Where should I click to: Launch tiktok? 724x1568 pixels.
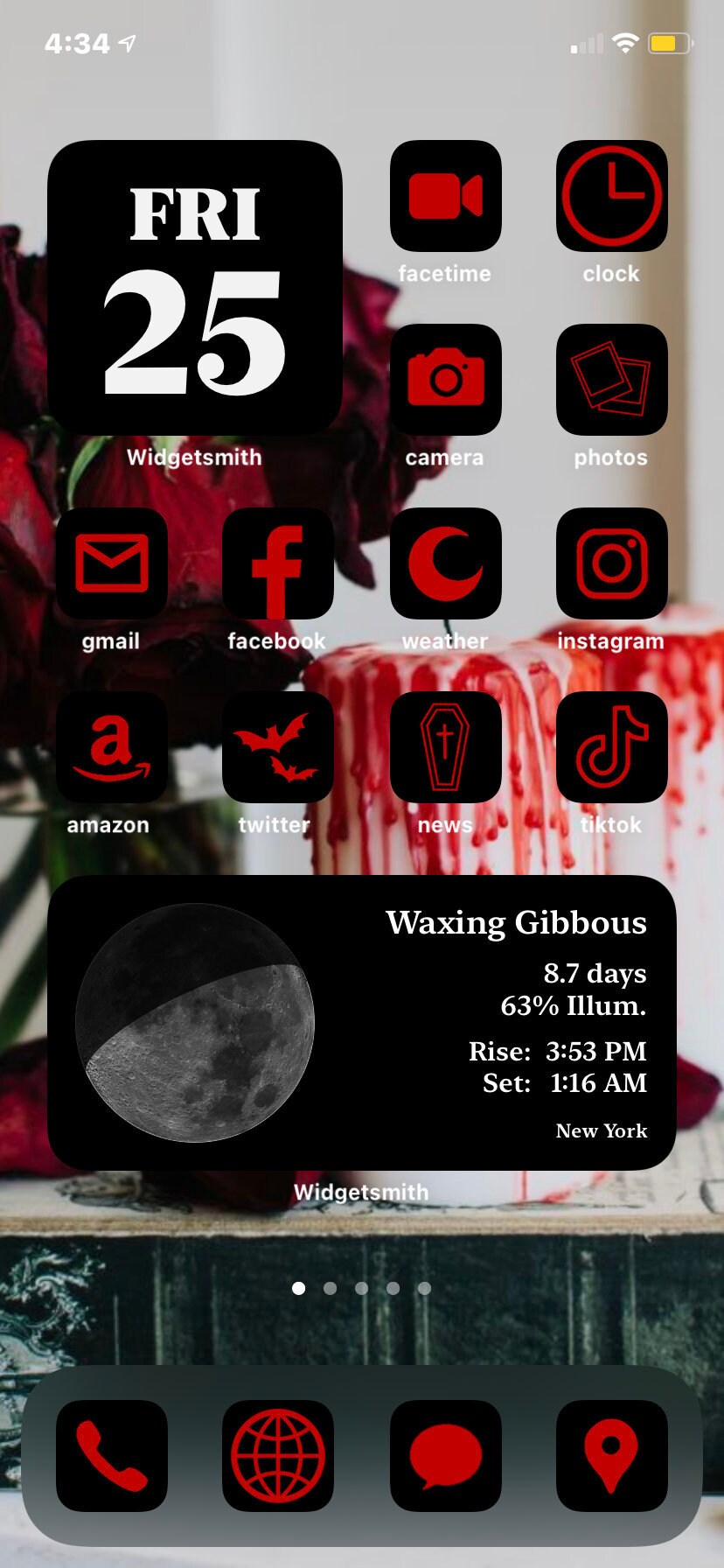(611, 747)
